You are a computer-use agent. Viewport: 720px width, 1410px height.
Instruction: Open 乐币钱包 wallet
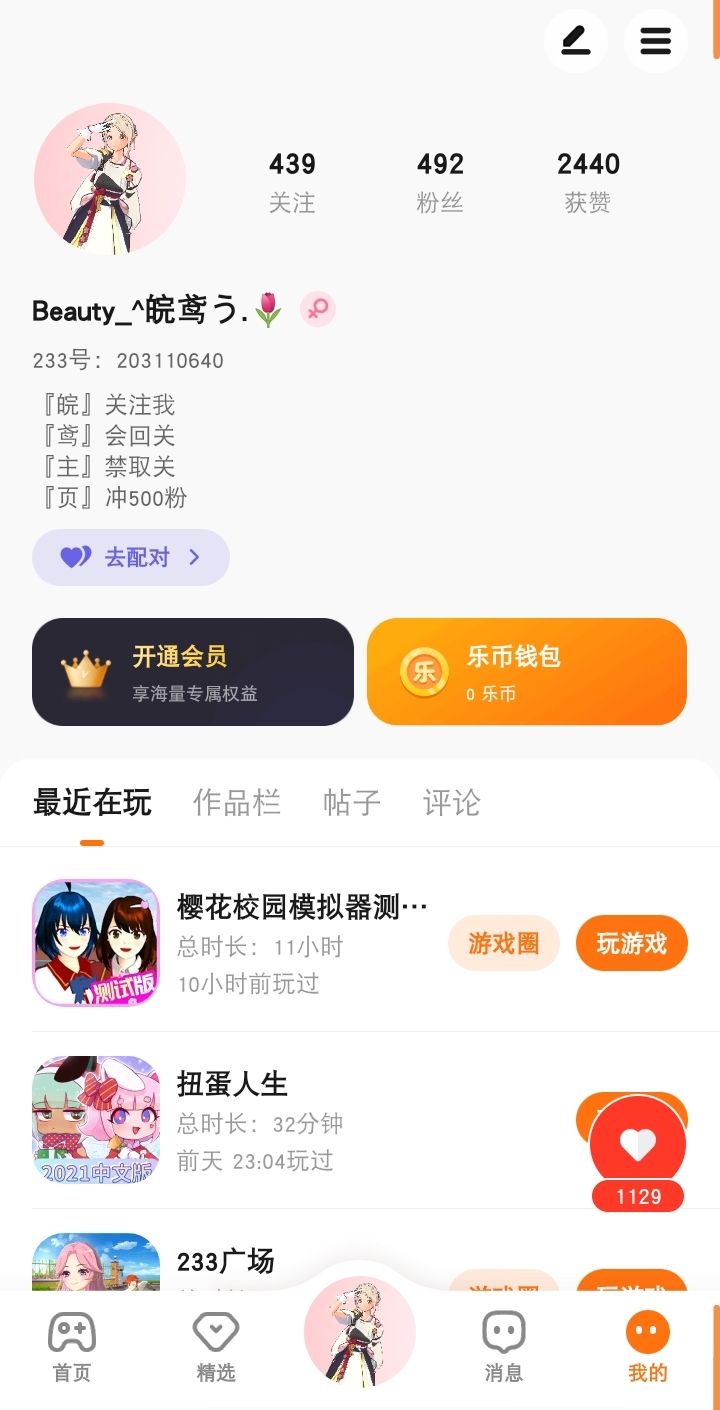point(526,671)
